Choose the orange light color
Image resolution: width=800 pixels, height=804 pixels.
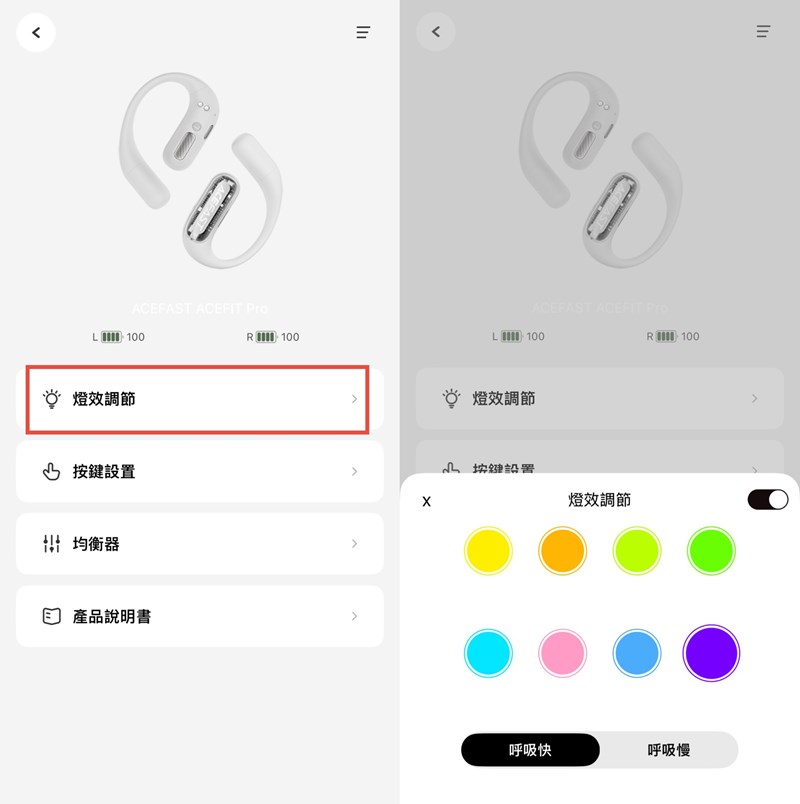click(x=562, y=551)
